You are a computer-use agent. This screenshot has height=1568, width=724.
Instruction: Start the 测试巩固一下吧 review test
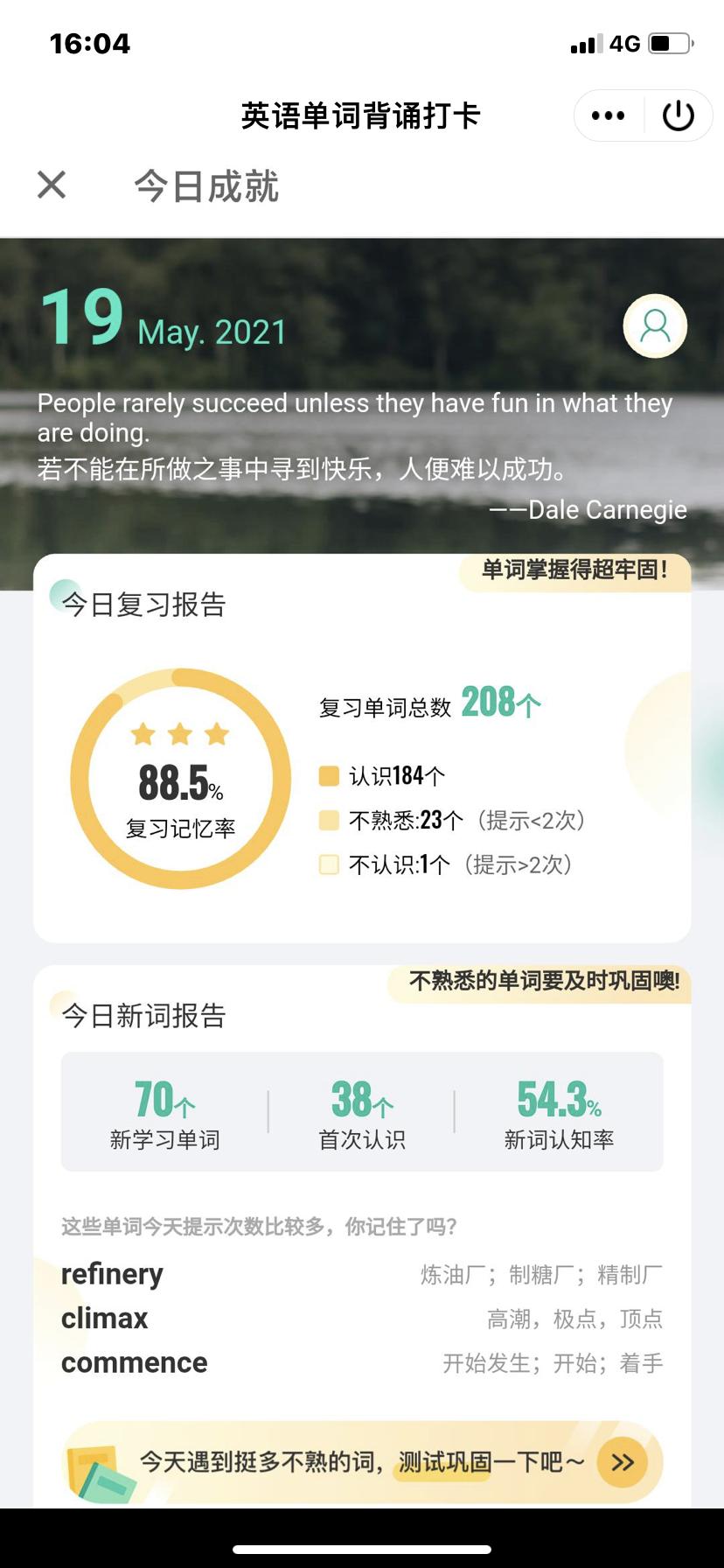[x=622, y=1462]
